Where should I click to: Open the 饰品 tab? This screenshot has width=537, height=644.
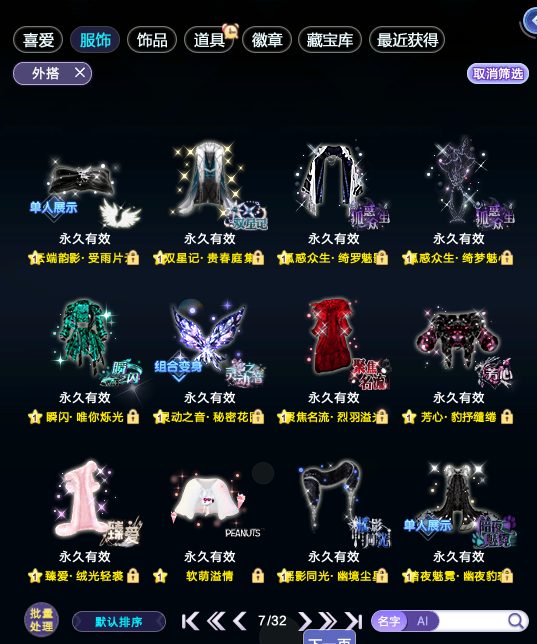point(152,40)
